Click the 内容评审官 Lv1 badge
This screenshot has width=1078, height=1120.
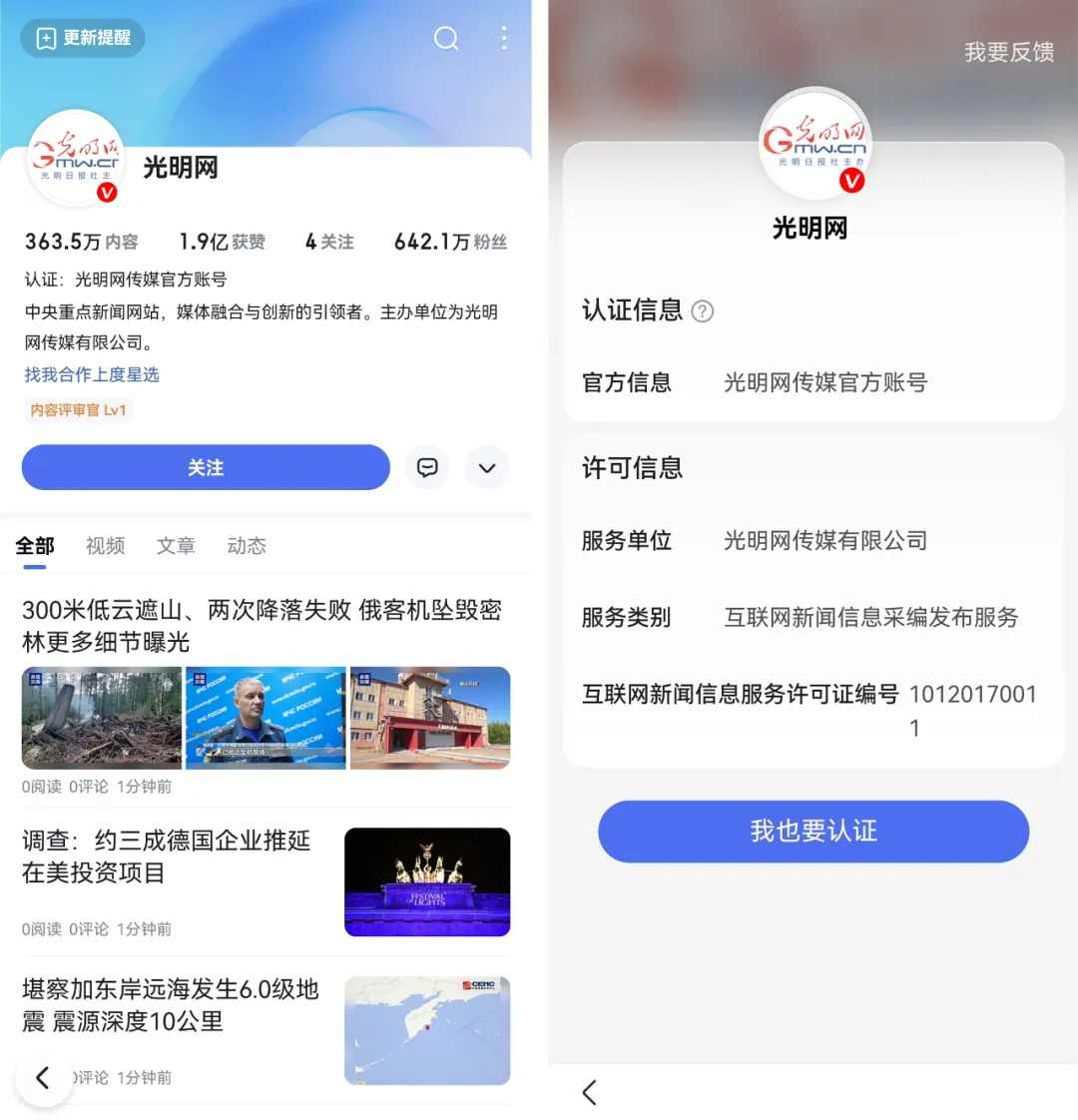[x=78, y=410]
